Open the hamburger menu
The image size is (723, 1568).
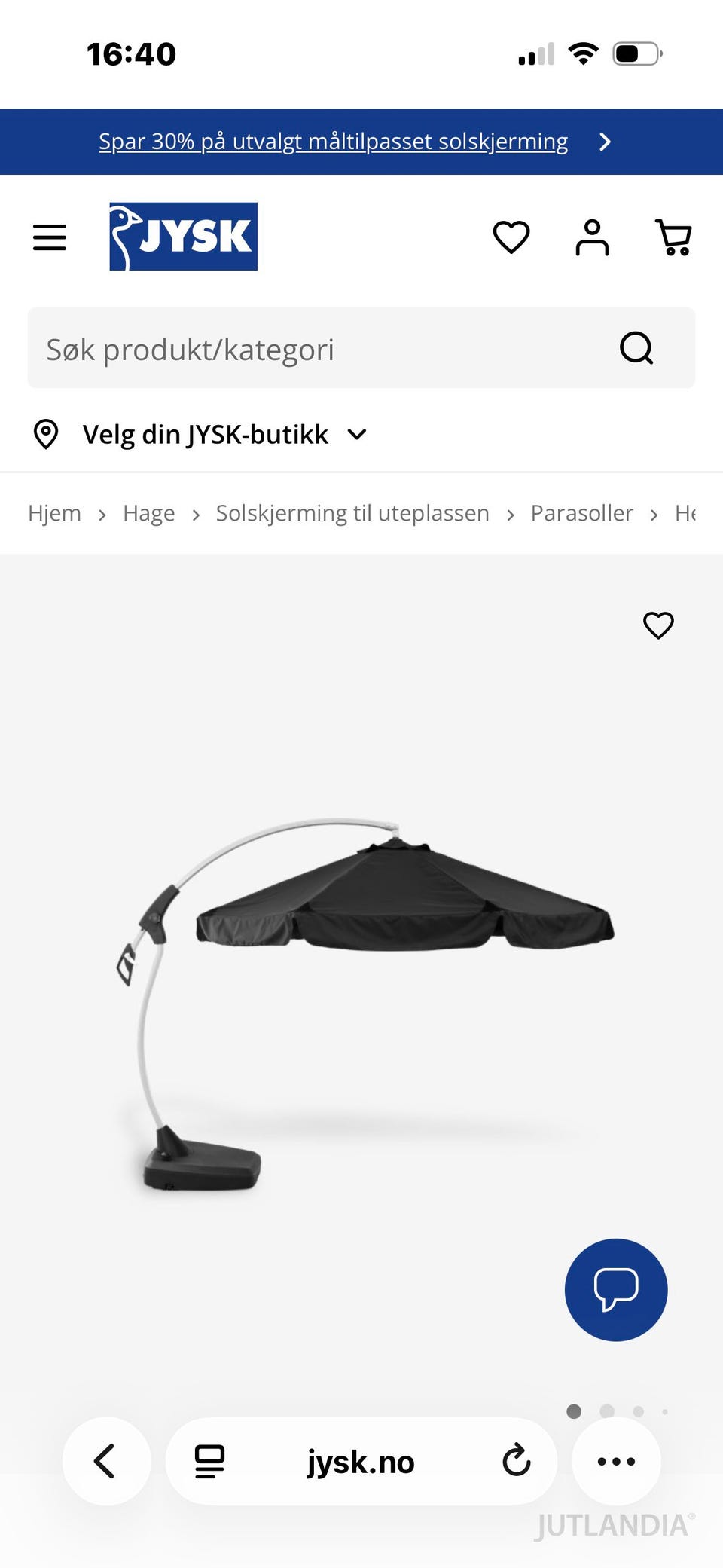tap(50, 237)
